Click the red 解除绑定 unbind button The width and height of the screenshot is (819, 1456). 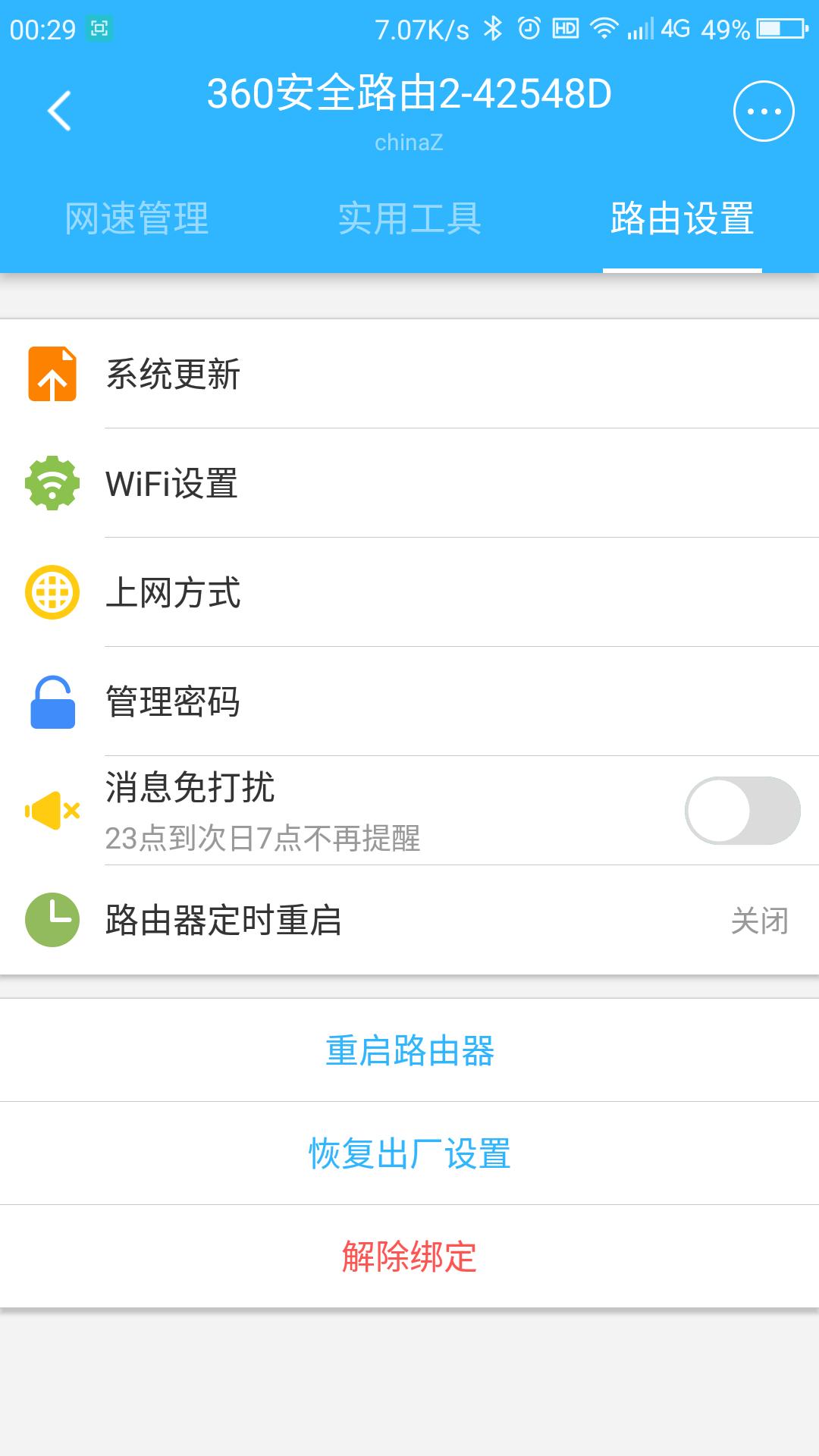(x=409, y=1257)
